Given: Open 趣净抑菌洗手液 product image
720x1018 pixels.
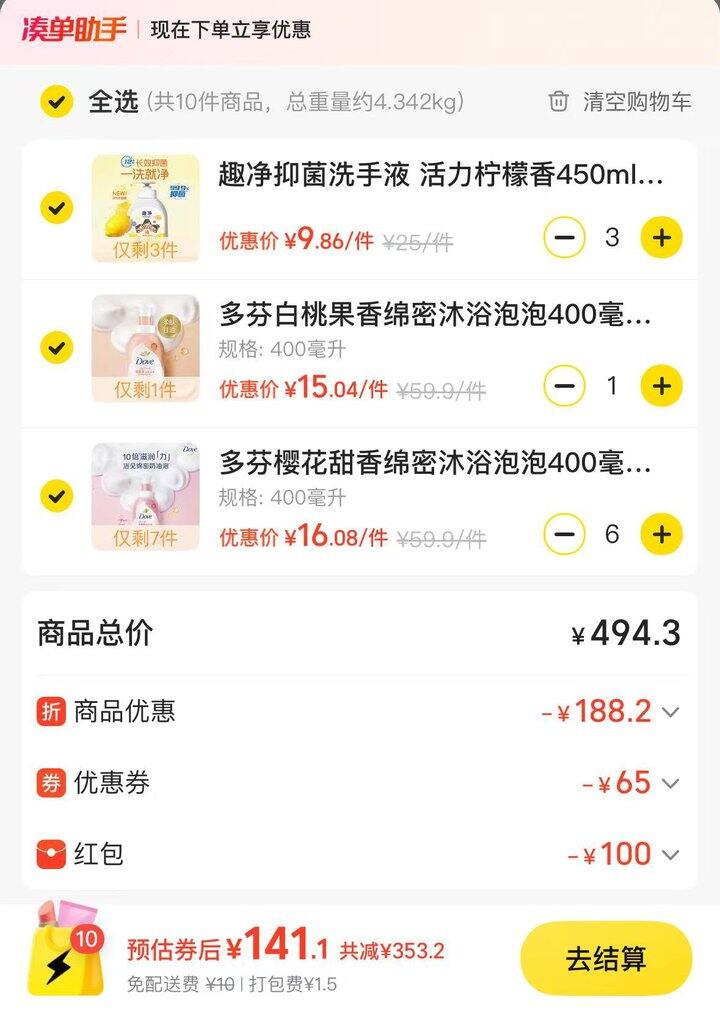Looking at the screenshot, I should tap(145, 208).
